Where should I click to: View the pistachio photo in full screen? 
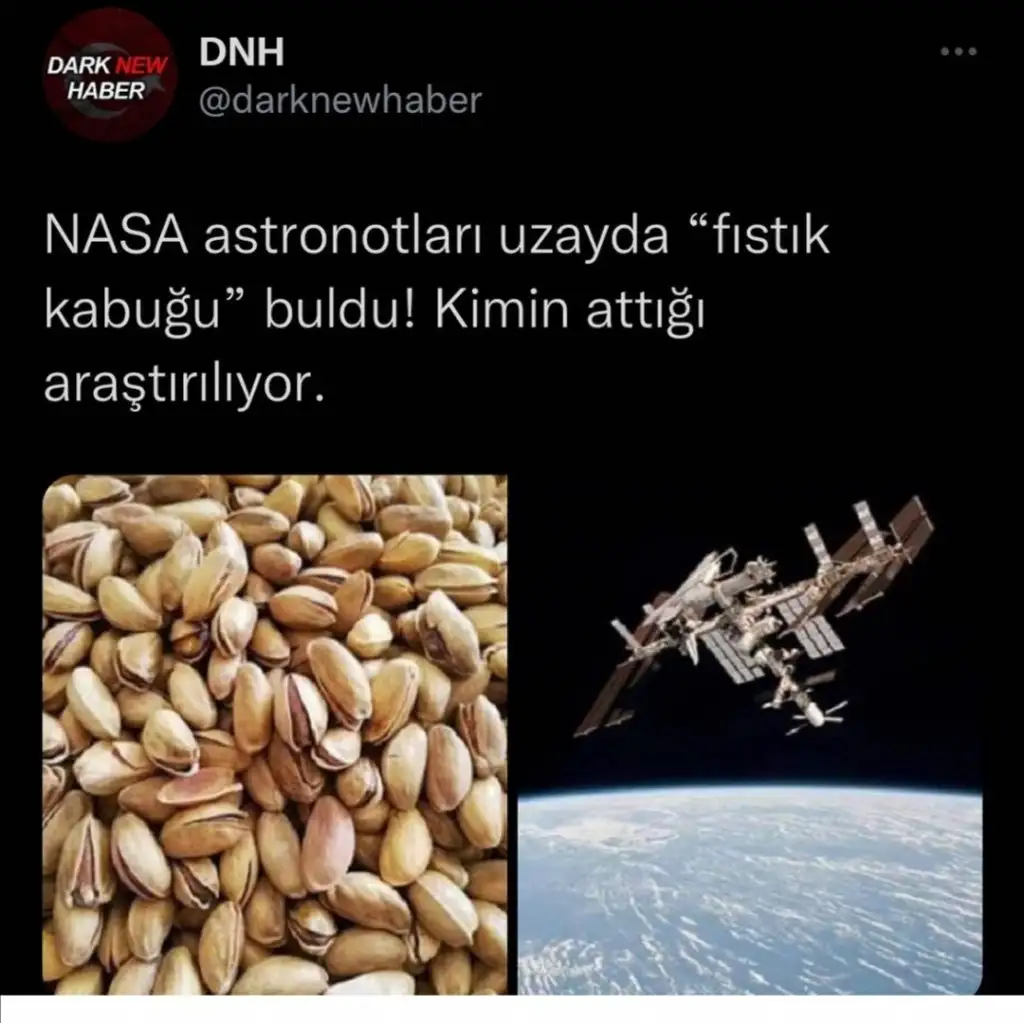(275, 735)
